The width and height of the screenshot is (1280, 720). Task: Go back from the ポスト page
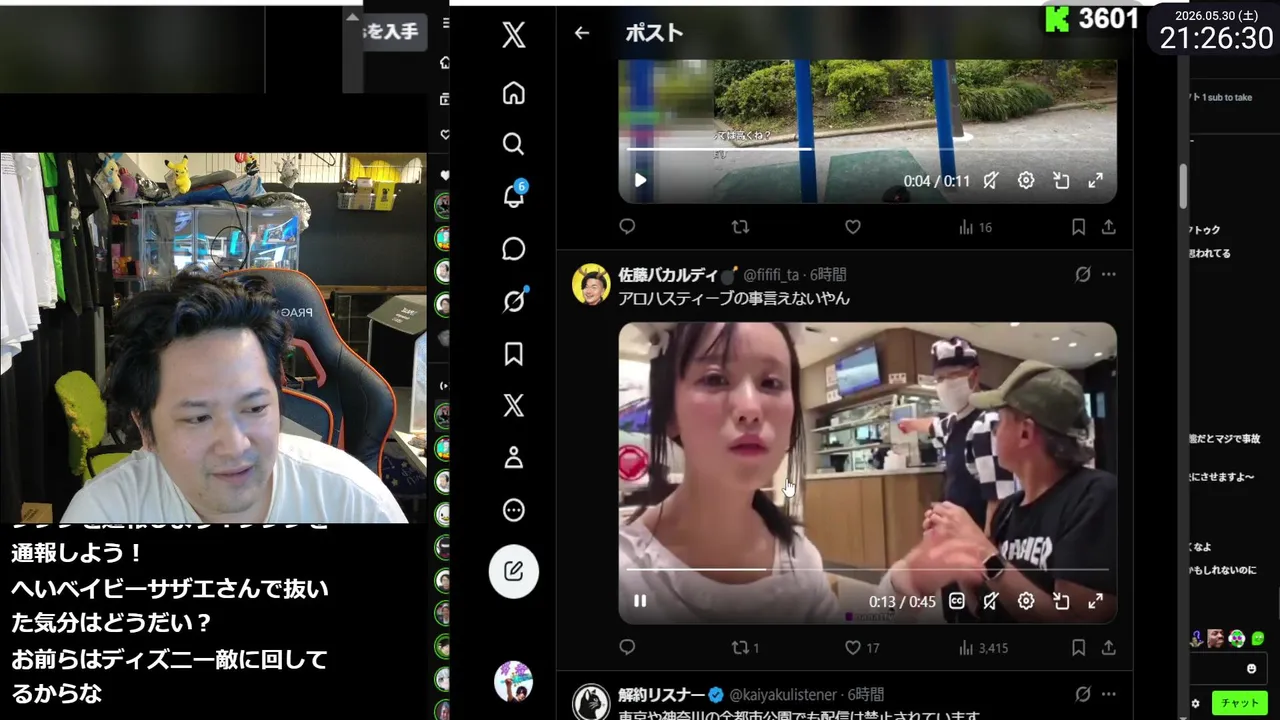click(582, 33)
